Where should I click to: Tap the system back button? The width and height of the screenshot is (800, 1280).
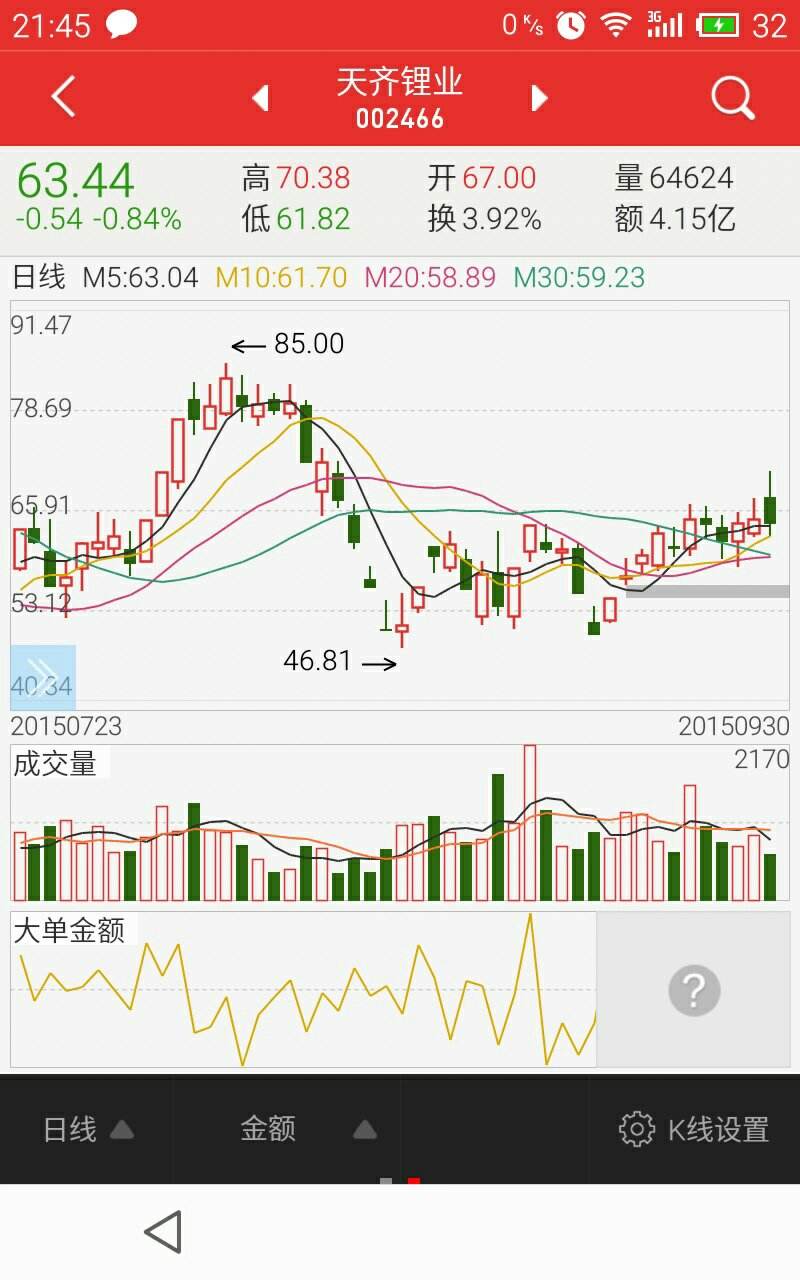pos(164,1232)
